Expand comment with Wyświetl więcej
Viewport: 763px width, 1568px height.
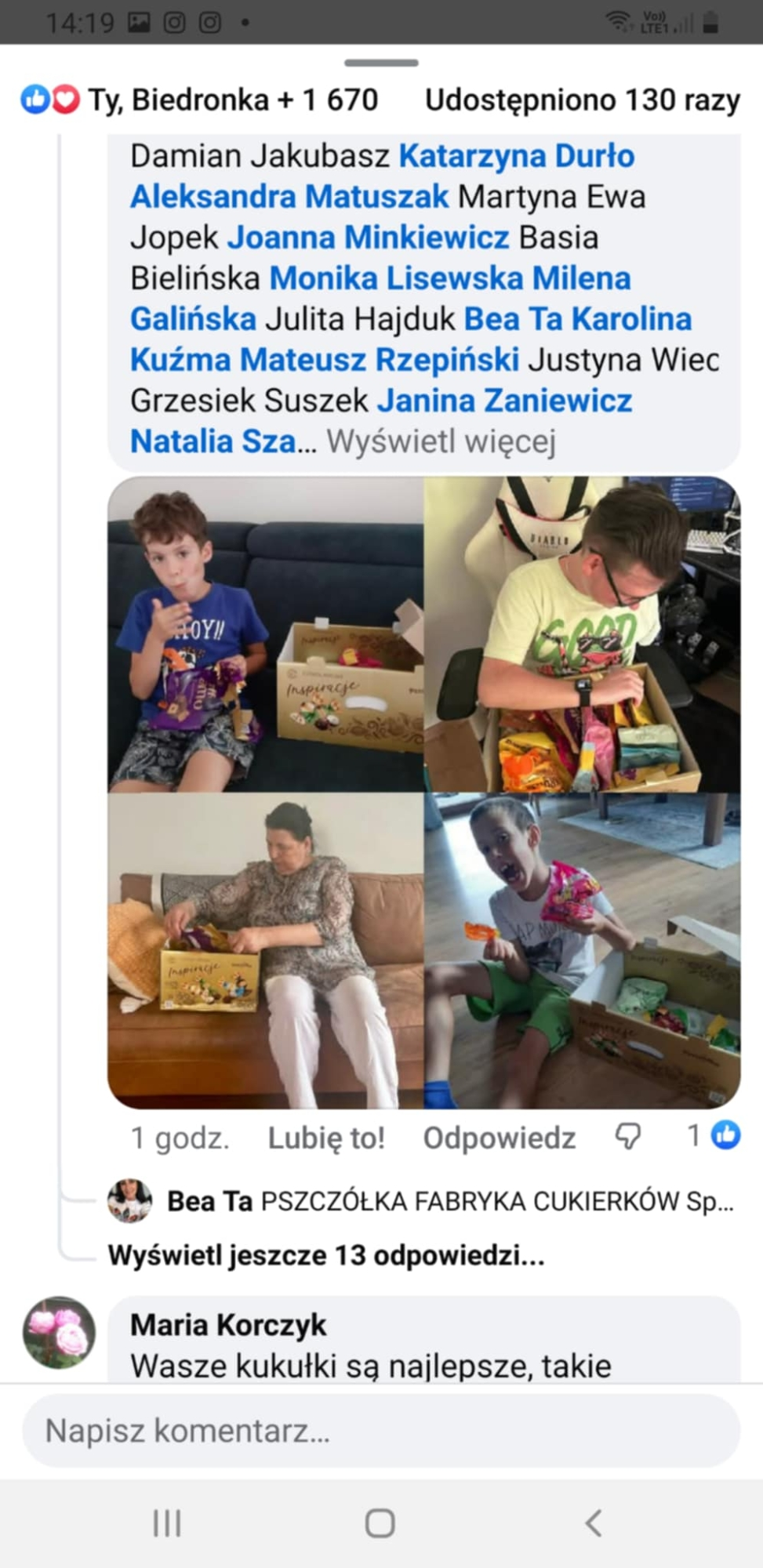click(x=441, y=441)
